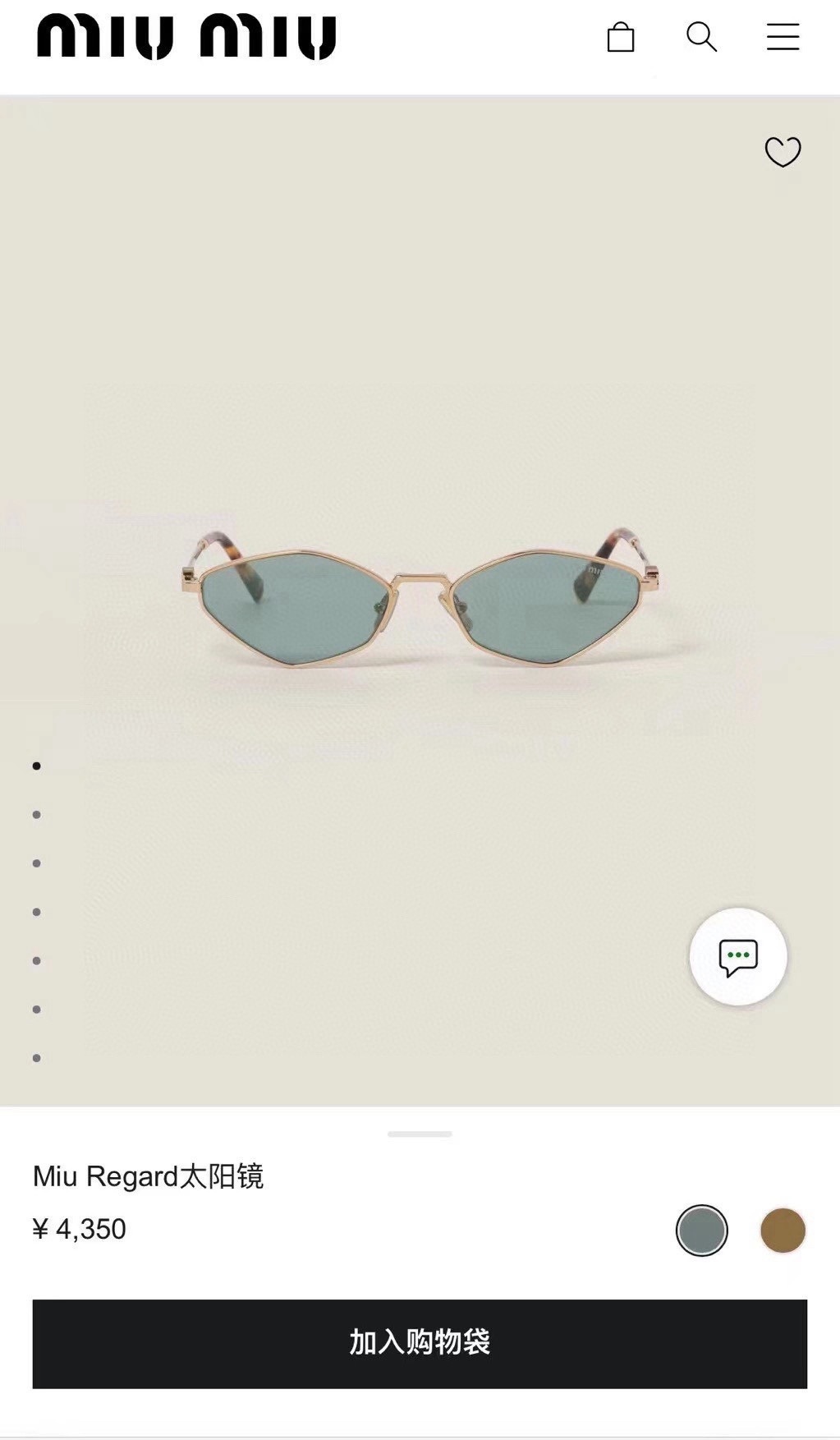Select the grey-green color swatch
Viewport: 840px width, 1440px height.
click(701, 1230)
